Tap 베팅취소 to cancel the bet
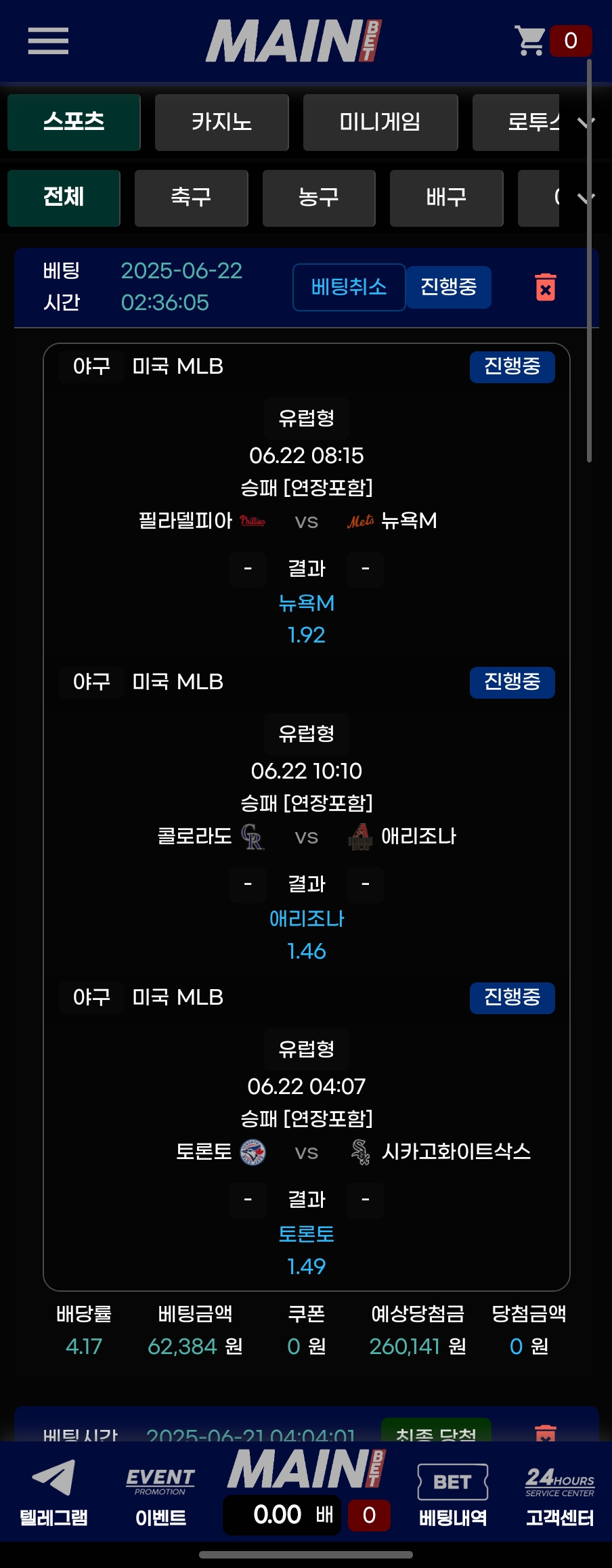This screenshot has height=1568, width=612. [349, 287]
